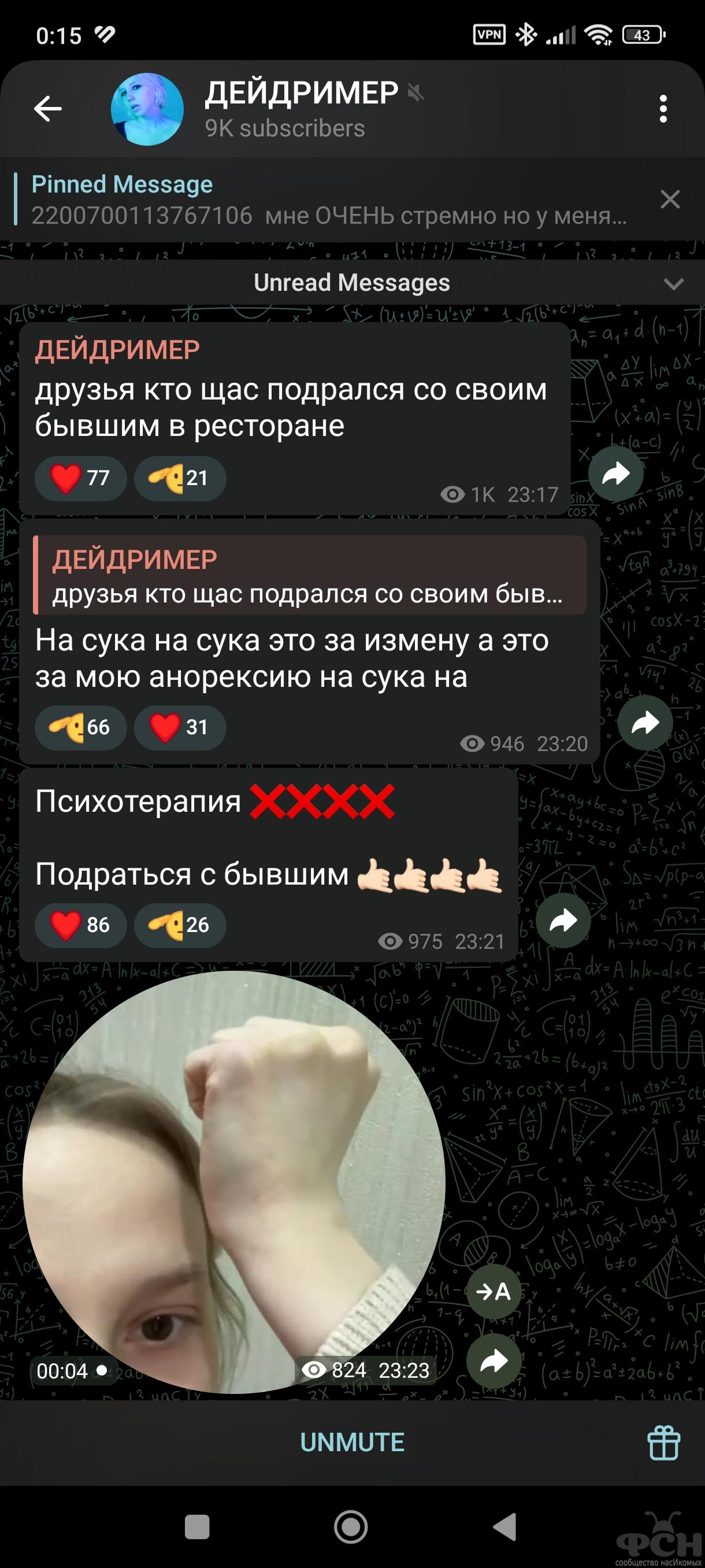Viewport: 705px width, 1568px height.
Task: Add heart reaction with 31 count
Action: pos(180,727)
